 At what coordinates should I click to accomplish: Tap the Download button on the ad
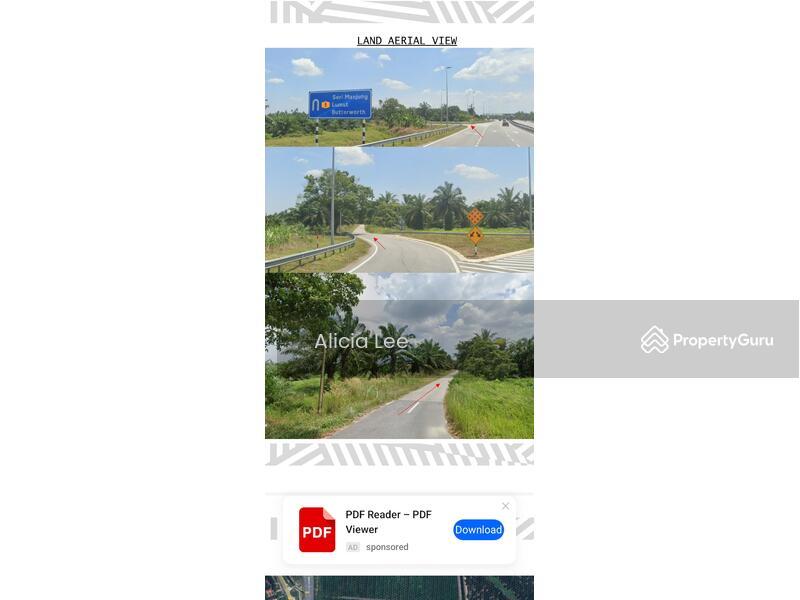click(x=478, y=530)
